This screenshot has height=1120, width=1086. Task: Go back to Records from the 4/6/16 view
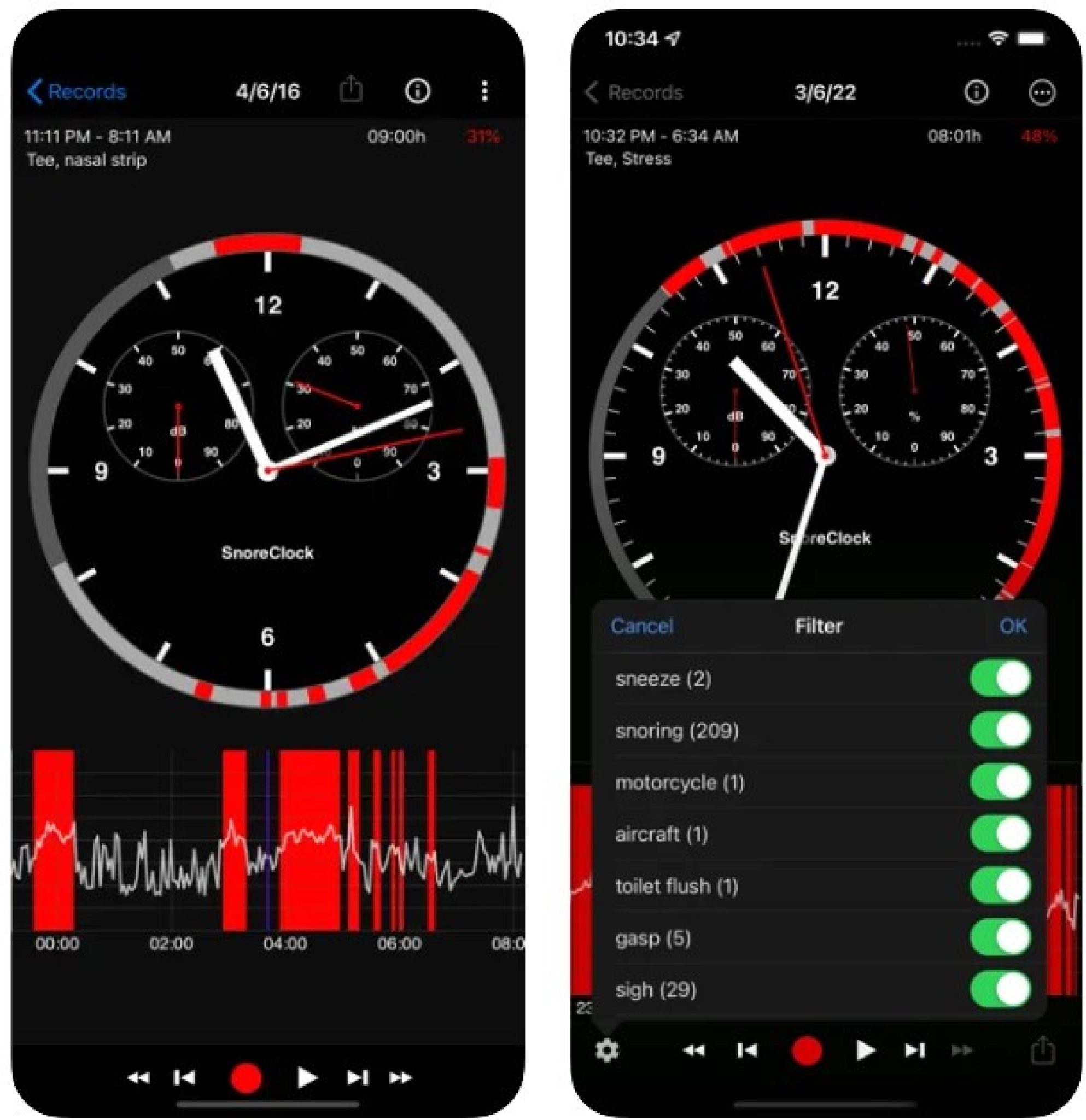[x=74, y=91]
